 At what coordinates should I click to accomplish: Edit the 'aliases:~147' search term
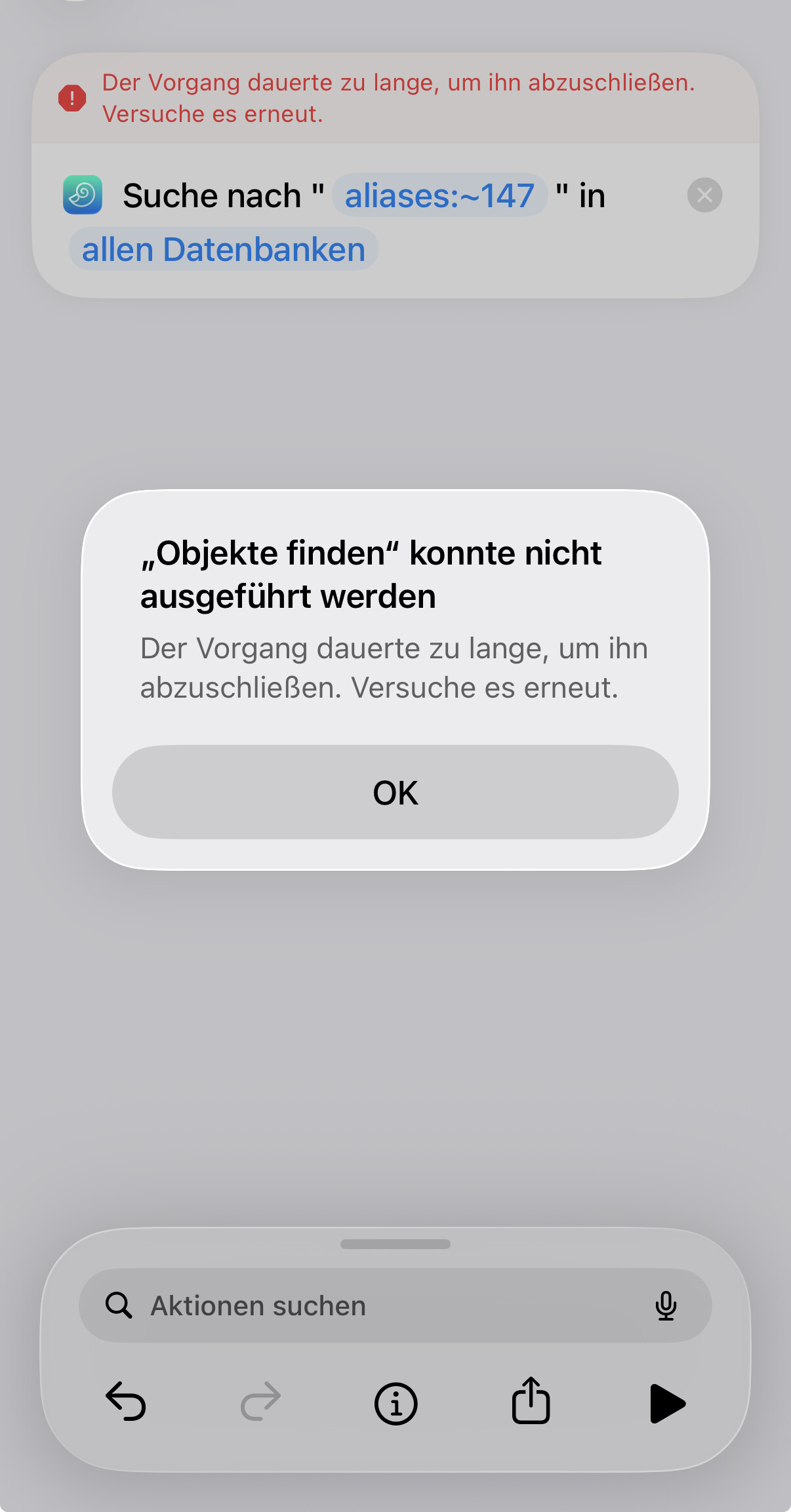click(x=439, y=195)
